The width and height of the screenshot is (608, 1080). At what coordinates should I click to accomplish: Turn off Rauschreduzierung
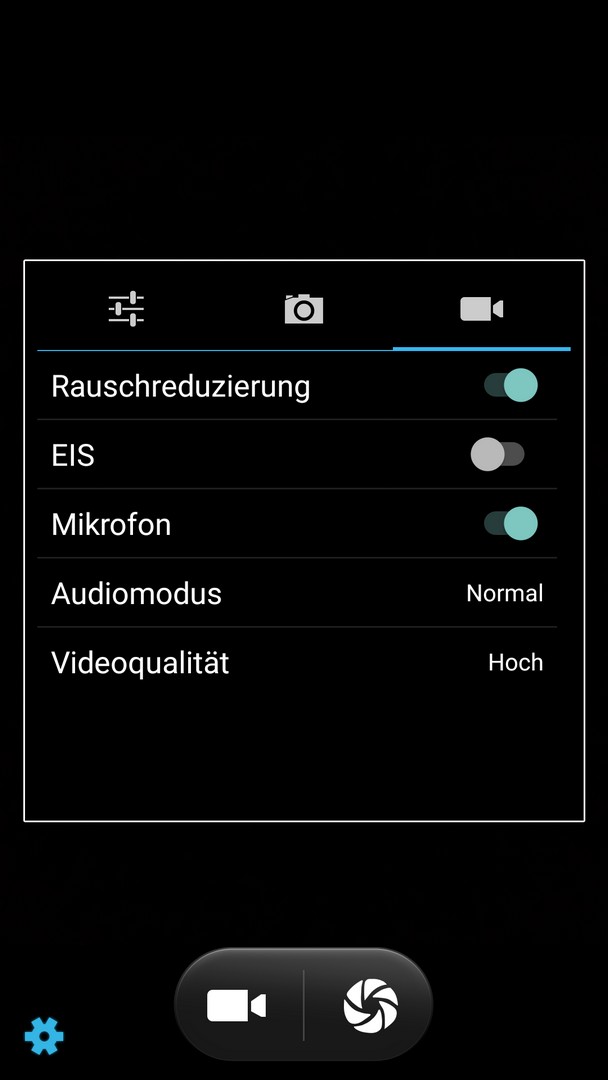511,386
